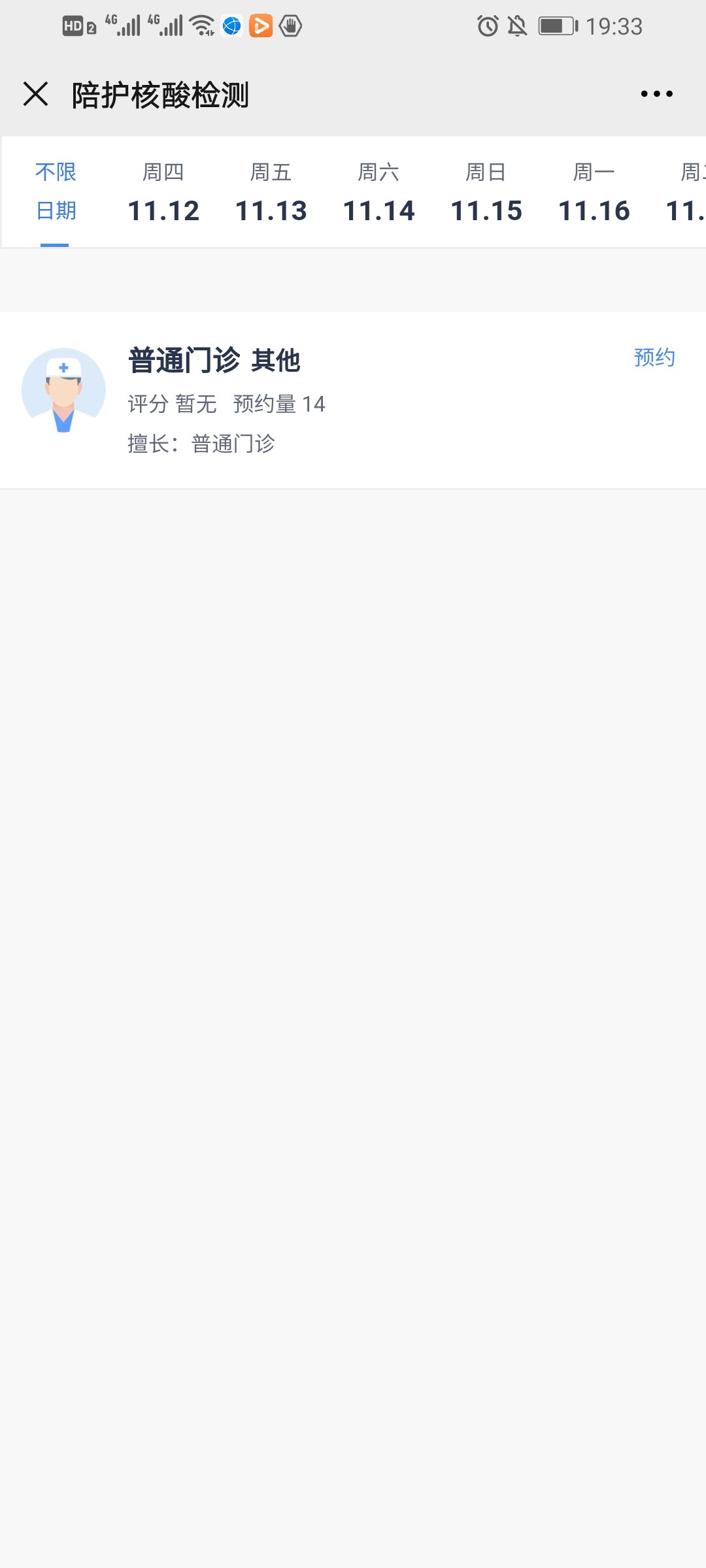Open the three-dot overflow menu
The width and height of the screenshot is (706, 1568).
[x=656, y=94]
